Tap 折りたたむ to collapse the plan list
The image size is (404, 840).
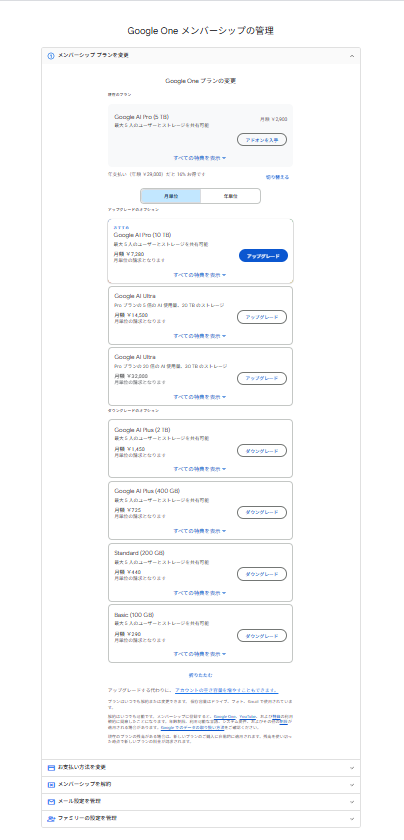click(200, 676)
